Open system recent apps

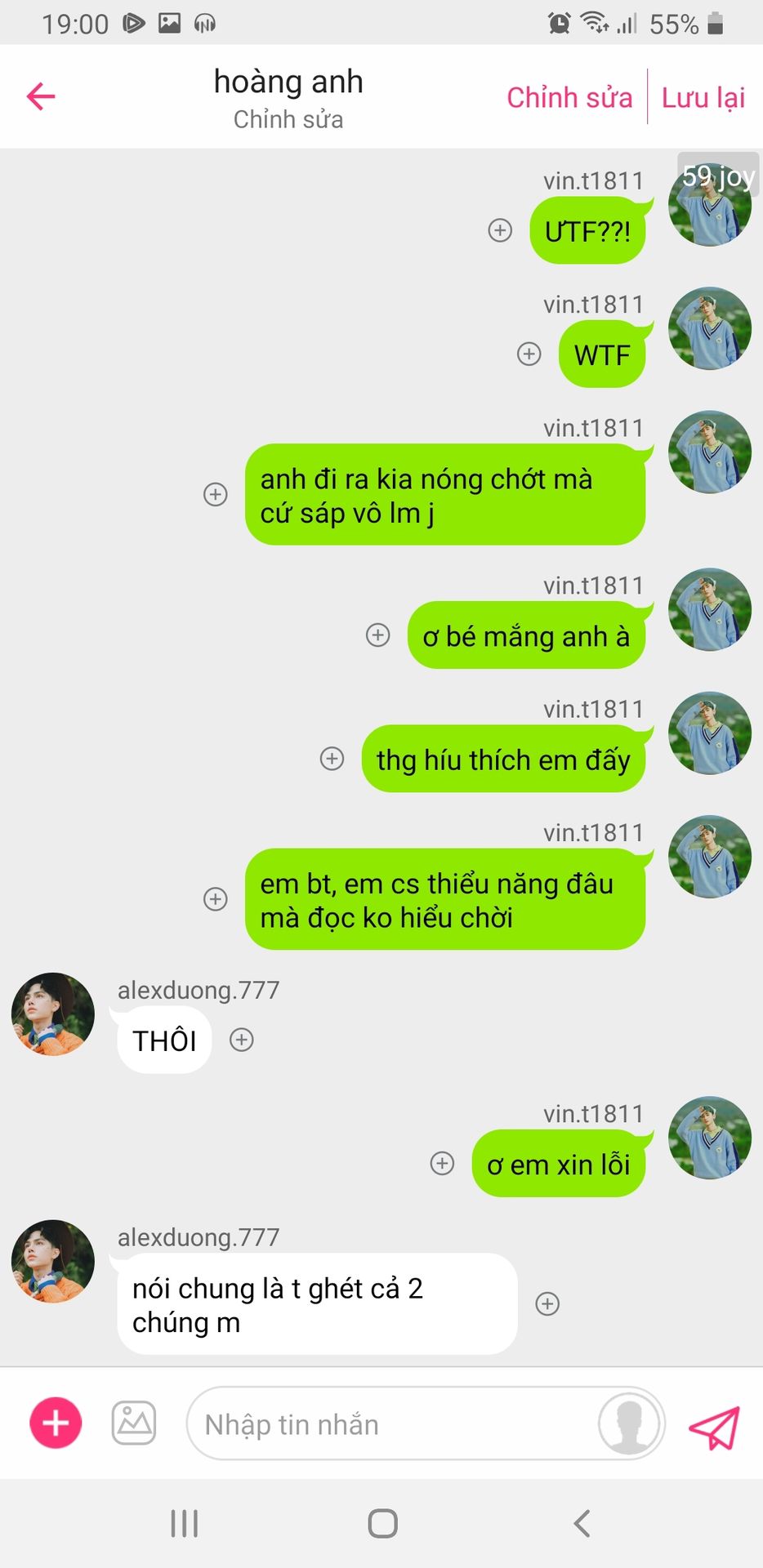point(185,1523)
